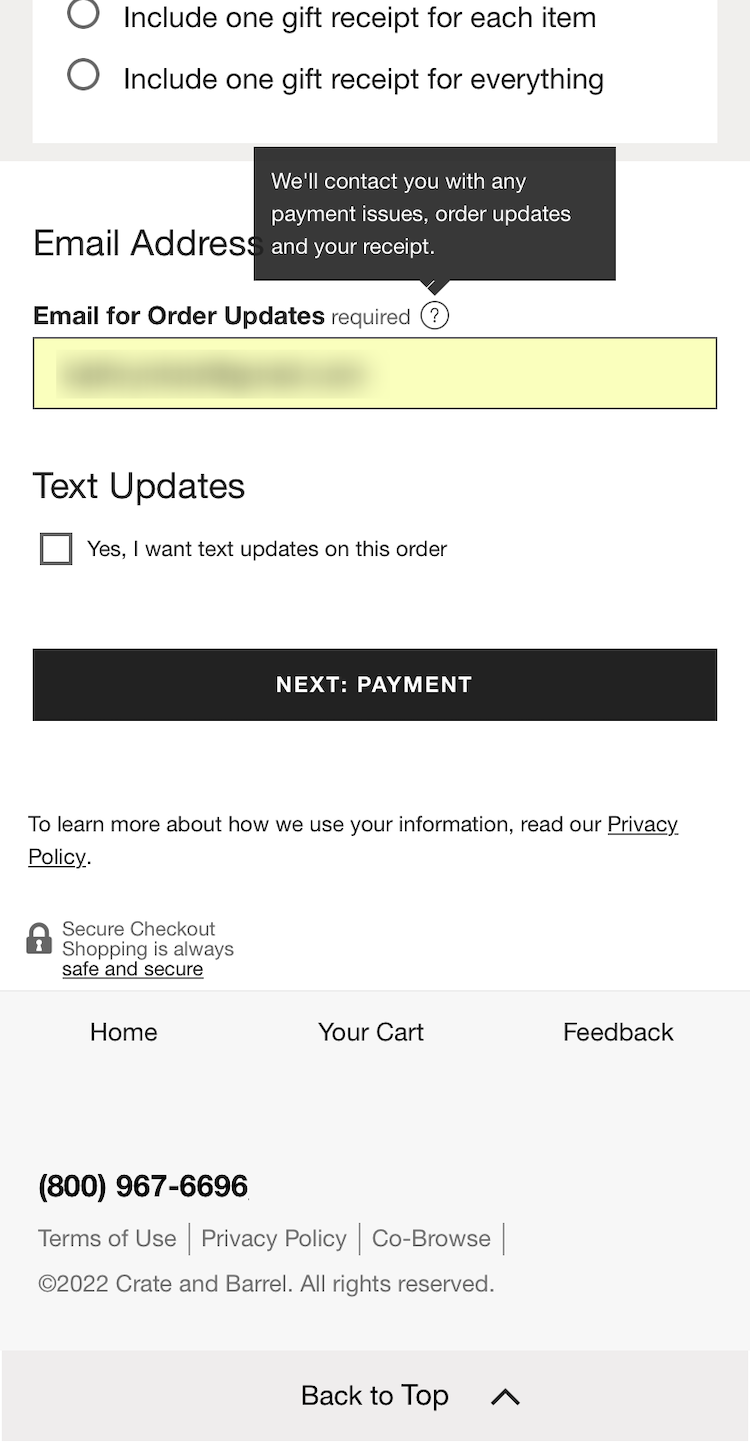The height and width of the screenshot is (1442, 750).
Task: Go to Home in footer
Action: (124, 1032)
